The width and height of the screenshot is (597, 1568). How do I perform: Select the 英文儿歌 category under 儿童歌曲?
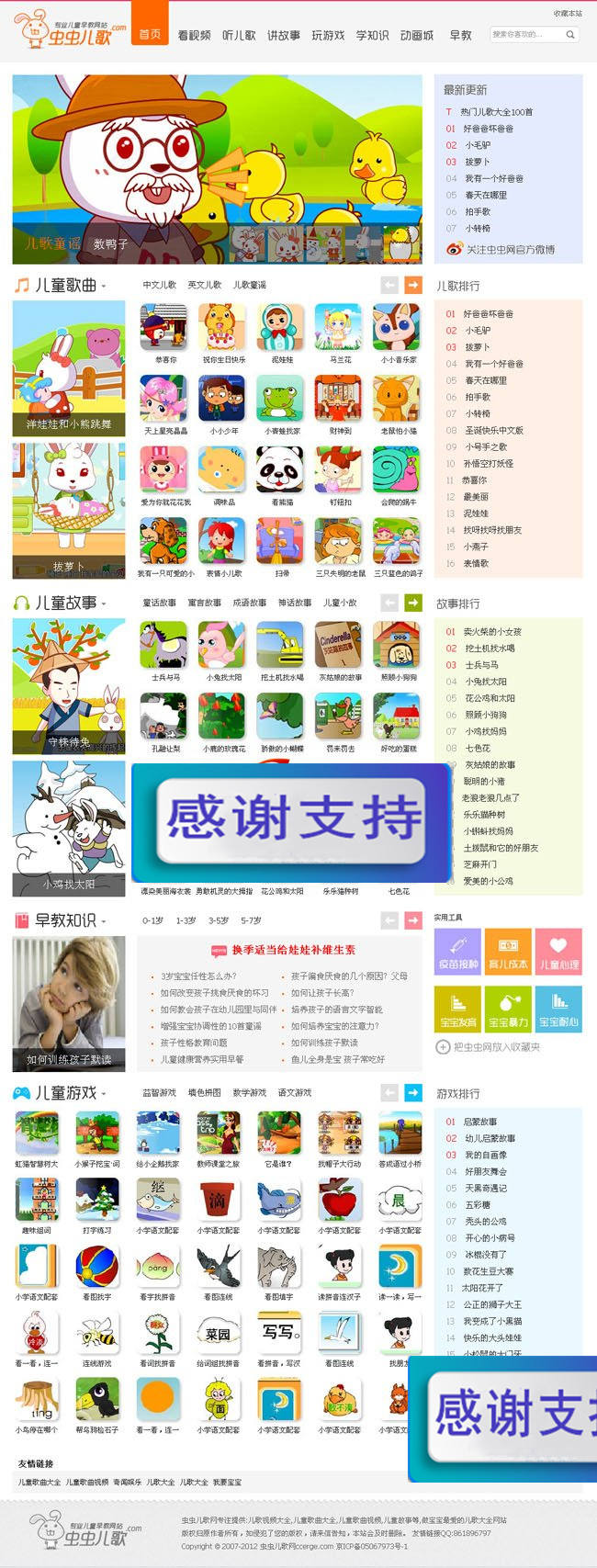click(204, 285)
